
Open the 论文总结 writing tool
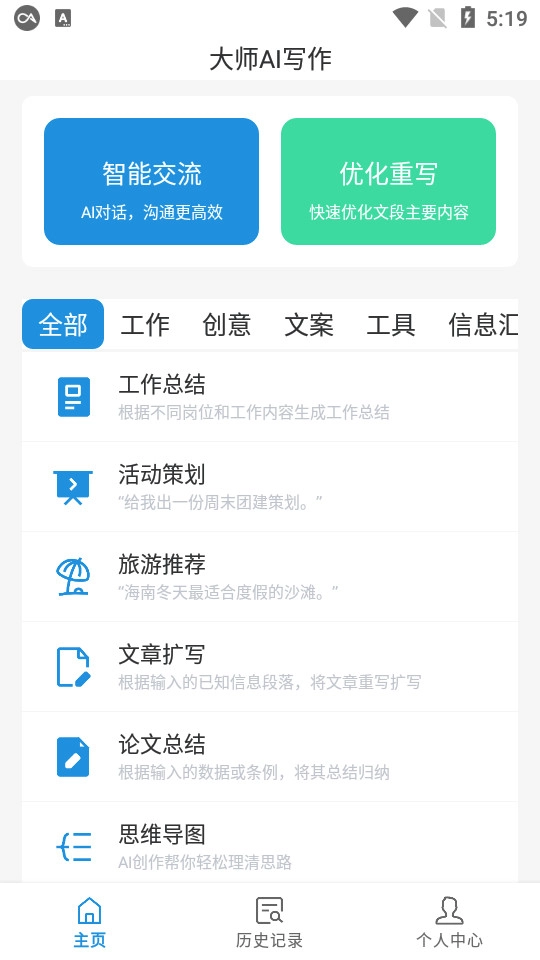[x=270, y=757]
